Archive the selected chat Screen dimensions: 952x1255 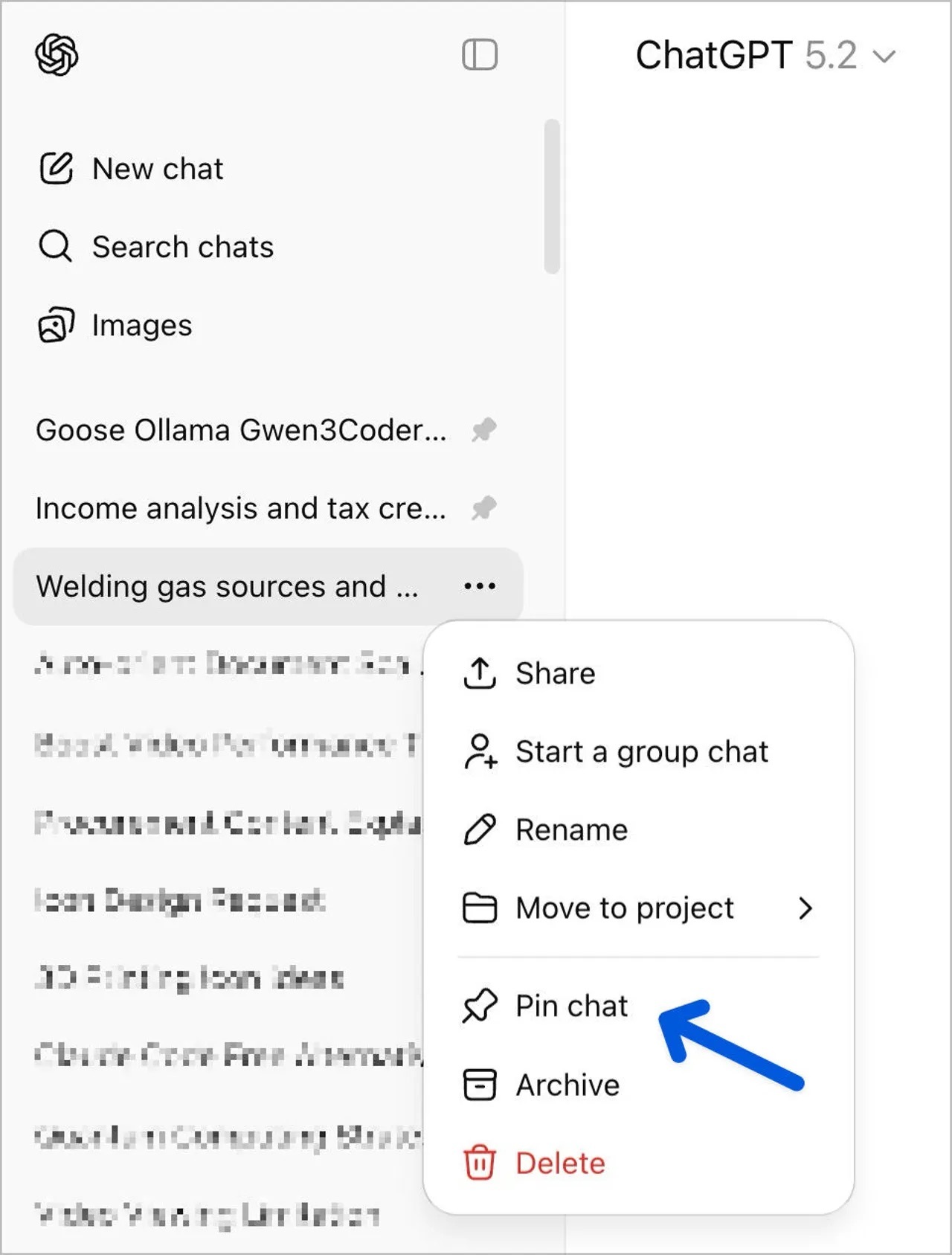567,1085
